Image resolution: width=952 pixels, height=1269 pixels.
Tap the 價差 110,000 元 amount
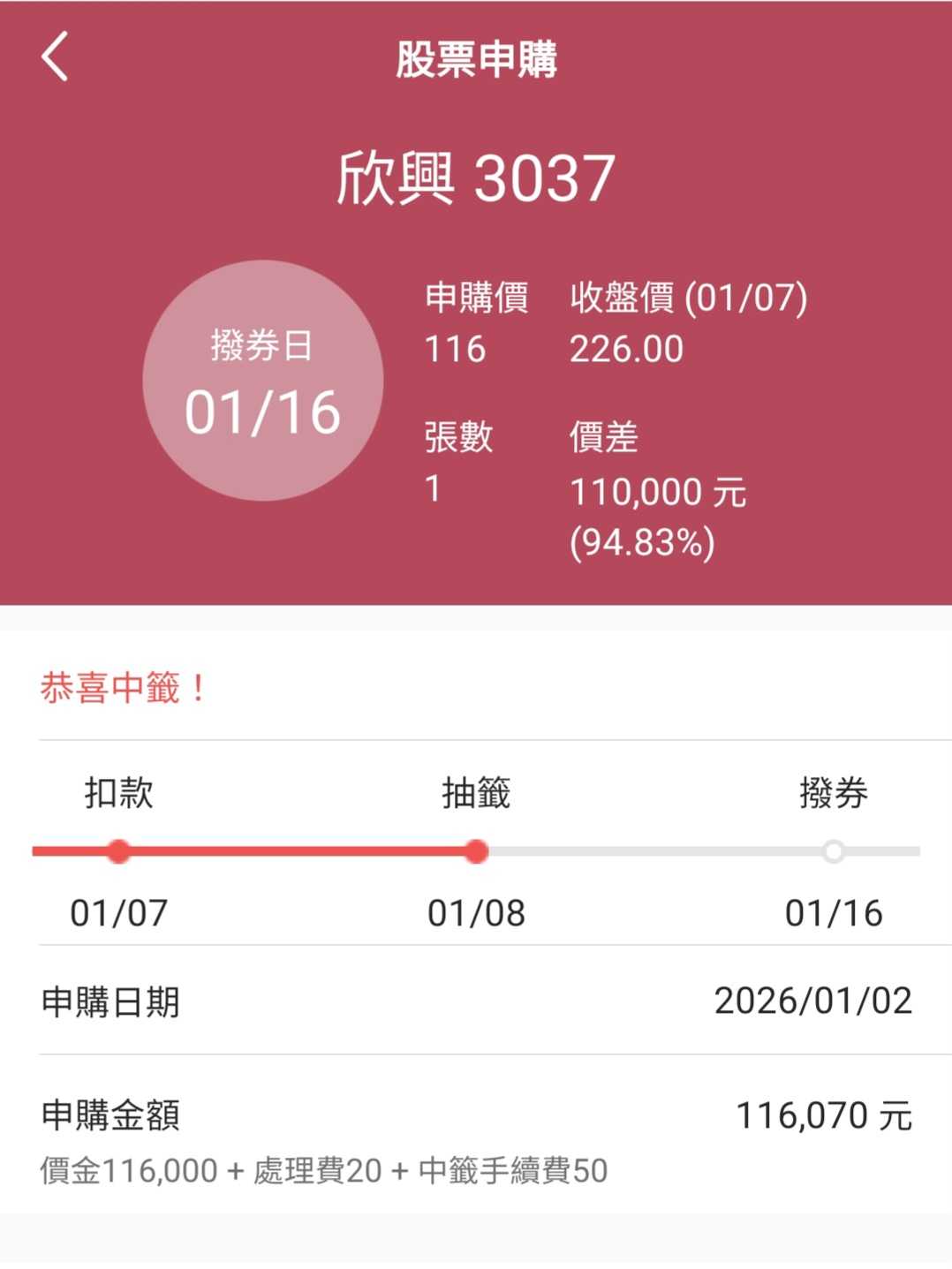coord(658,492)
